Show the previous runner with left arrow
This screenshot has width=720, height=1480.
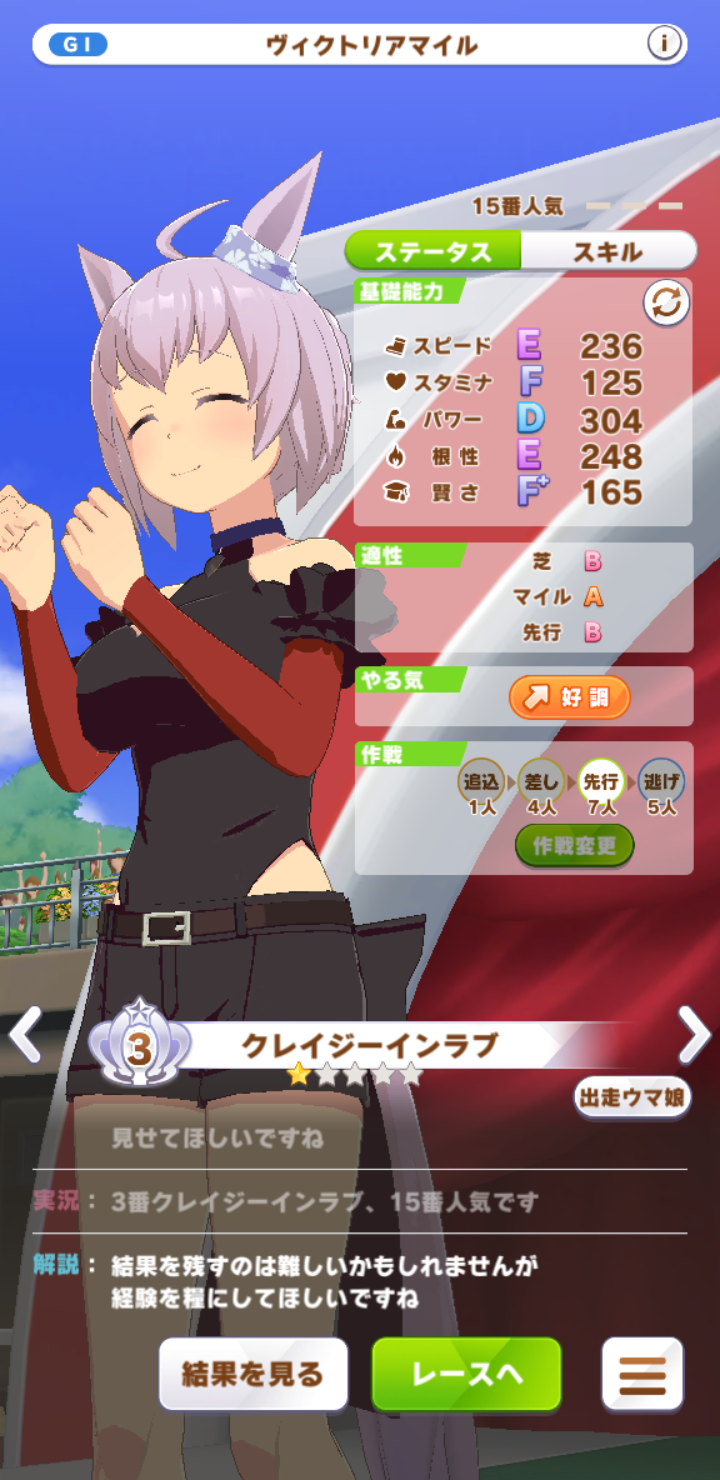(24, 1035)
